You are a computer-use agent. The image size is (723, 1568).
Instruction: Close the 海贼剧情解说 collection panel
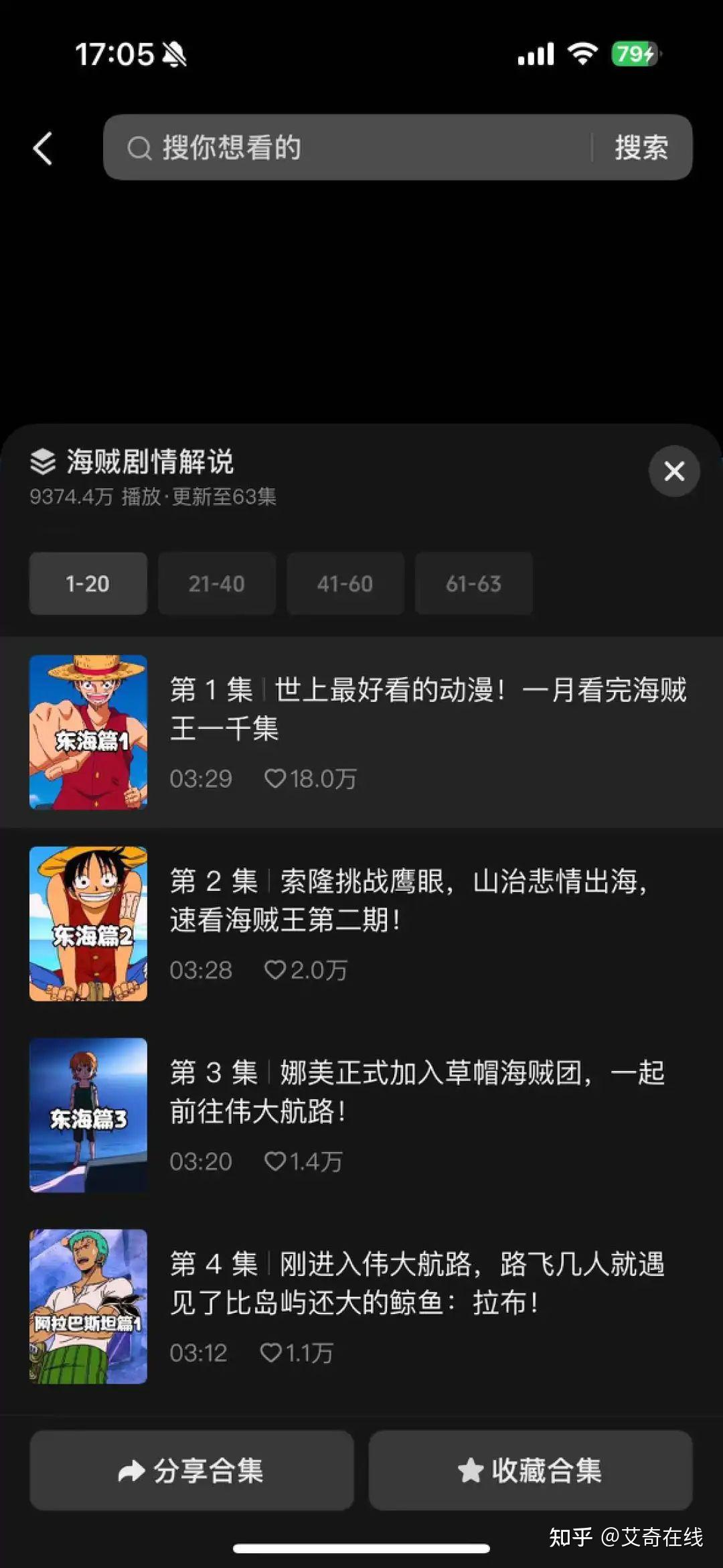coord(673,471)
